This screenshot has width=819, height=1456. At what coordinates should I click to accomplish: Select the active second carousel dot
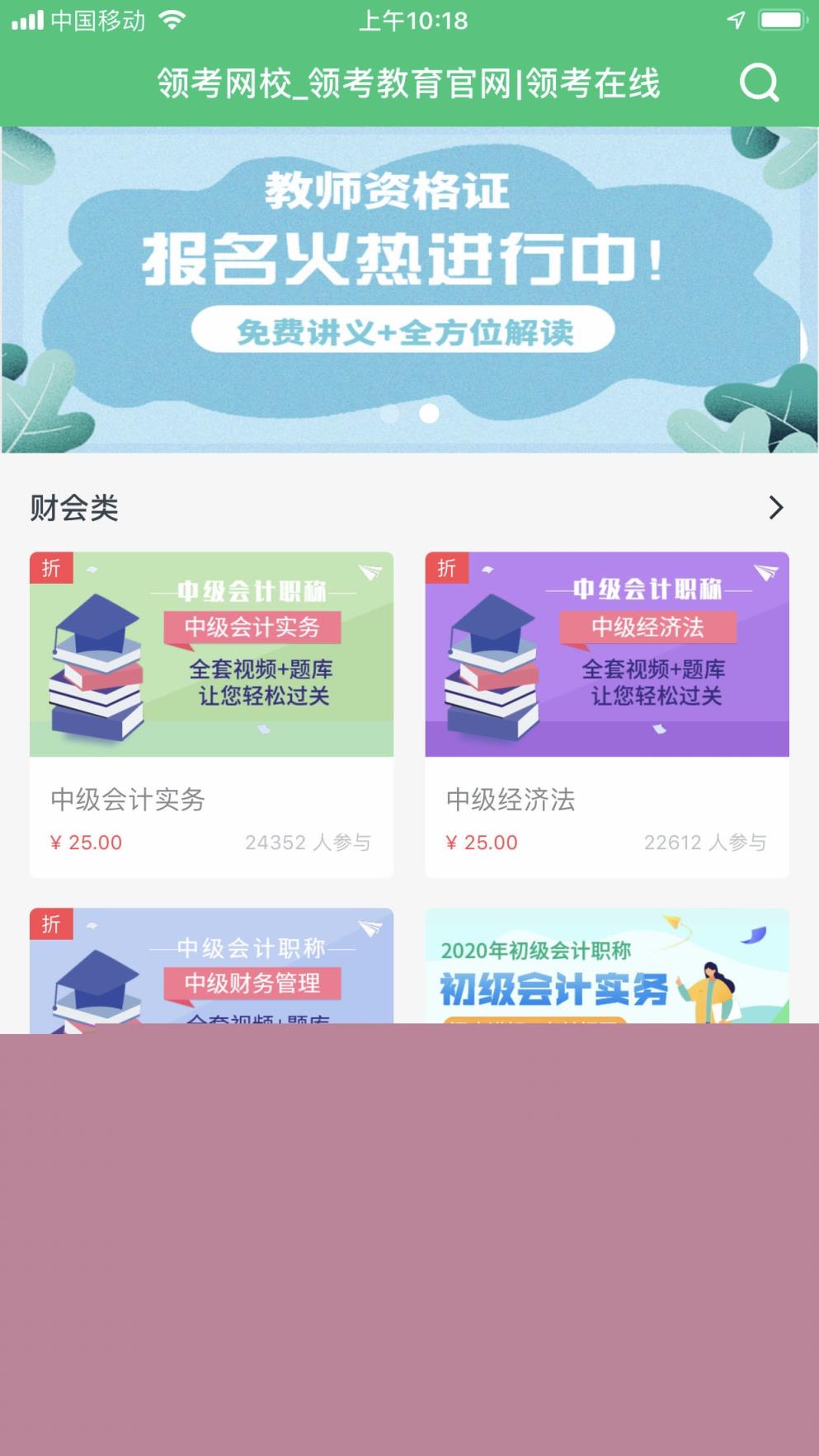tap(429, 415)
